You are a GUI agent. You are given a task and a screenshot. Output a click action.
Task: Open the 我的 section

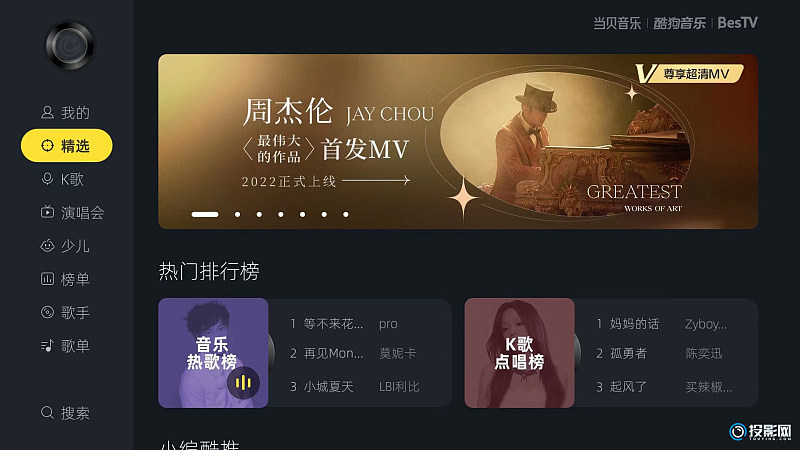pyautogui.click(x=65, y=112)
